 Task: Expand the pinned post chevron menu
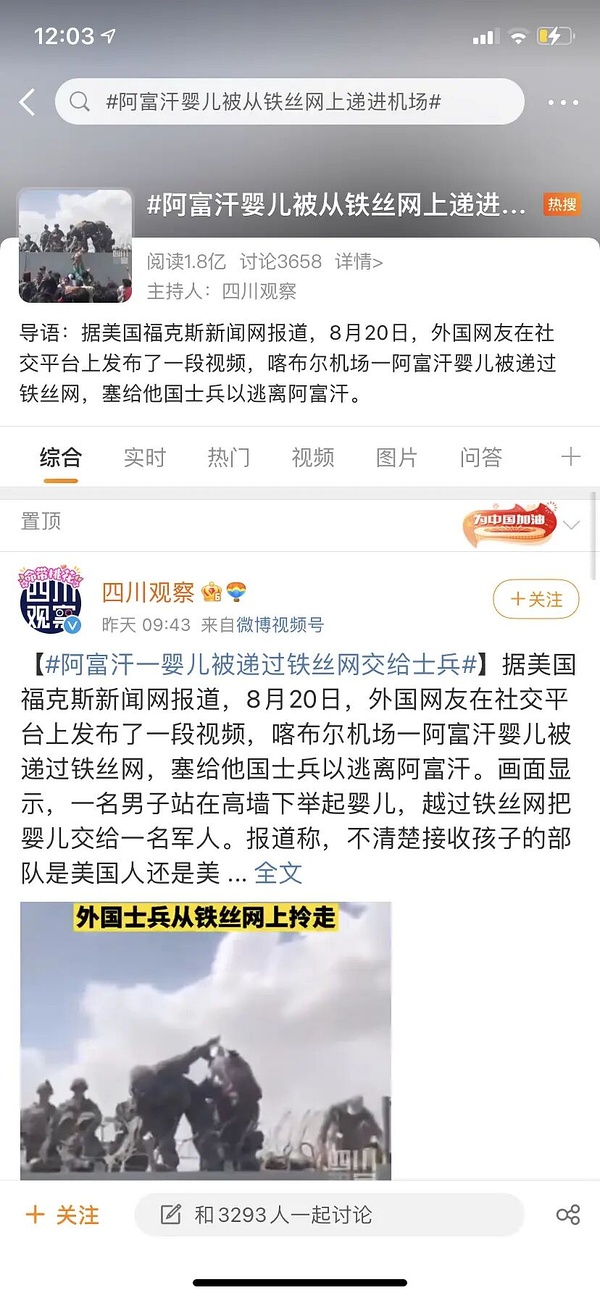pos(571,525)
